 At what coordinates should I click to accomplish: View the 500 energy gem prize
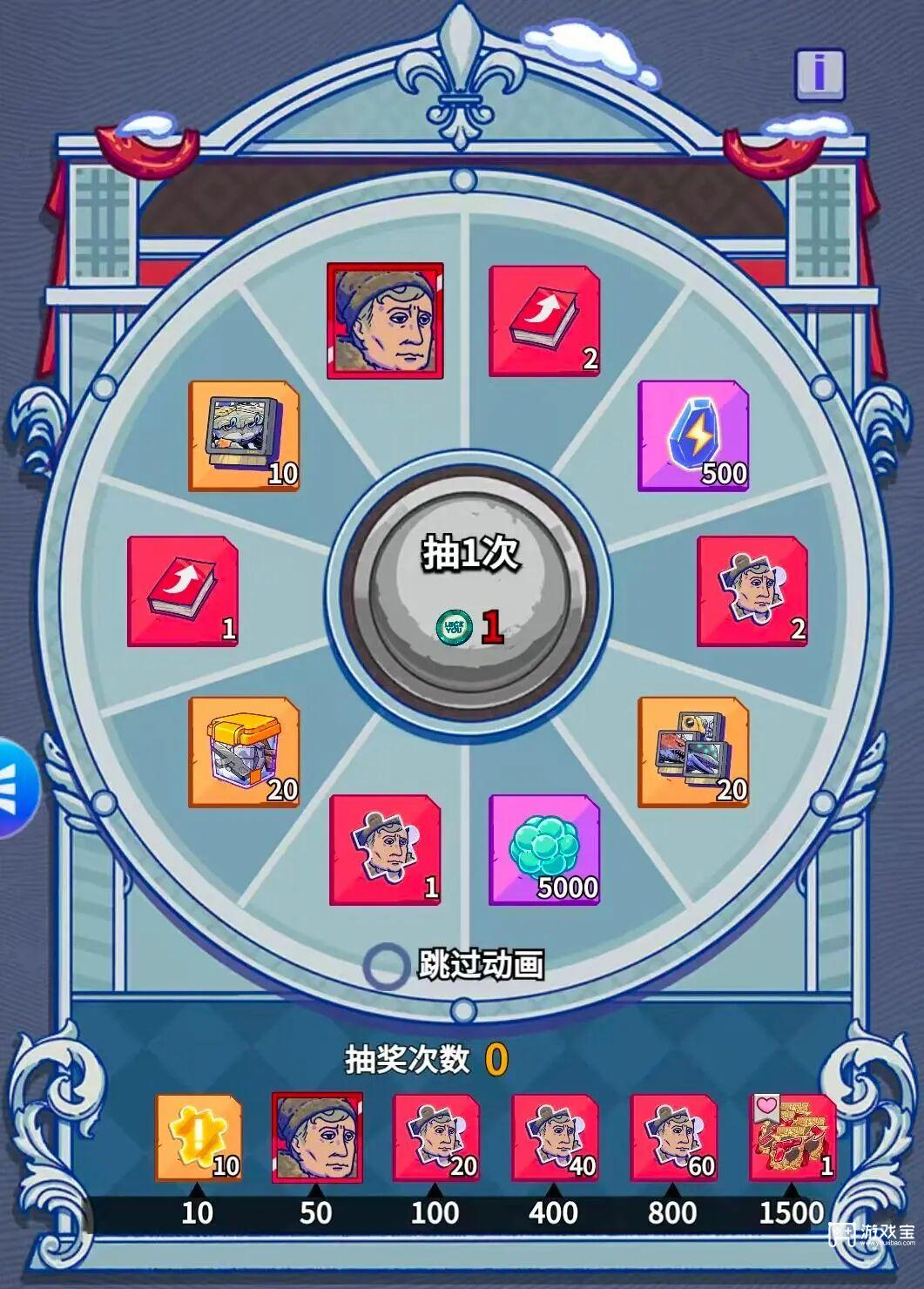coord(693,435)
